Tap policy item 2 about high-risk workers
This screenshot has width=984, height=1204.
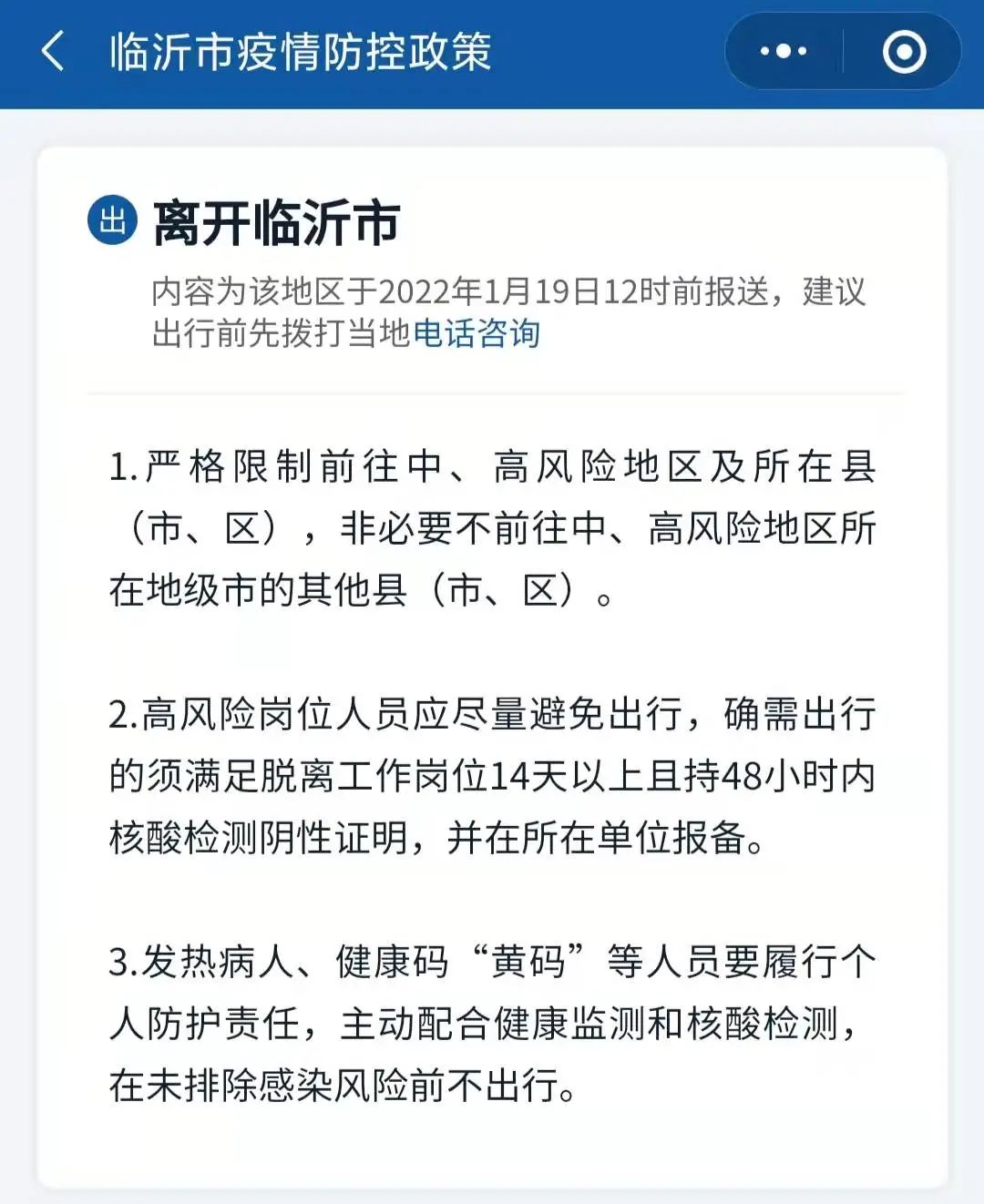coord(492,779)
